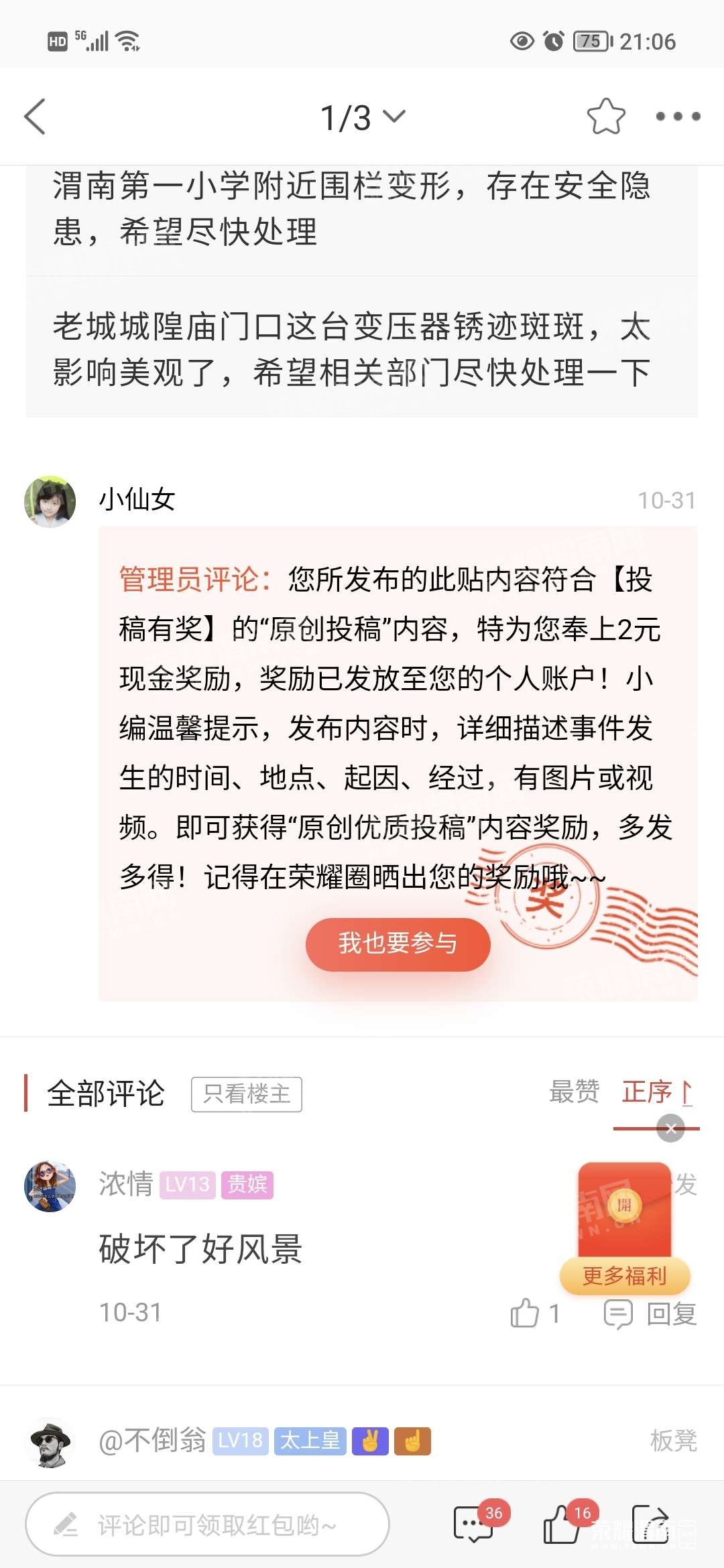Tap 更多福利 for more benefits
The height and width of the screenshot is (1568, 724).
(624, 1276)
